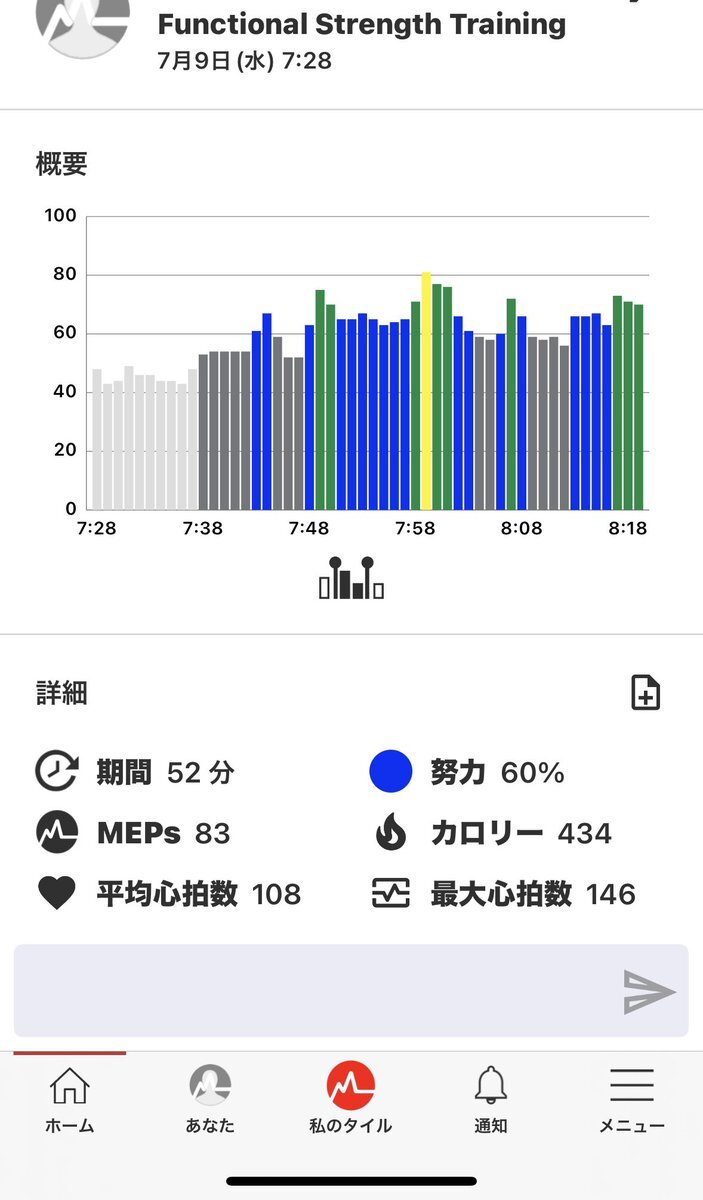703x1200 pixels.
Task: Open the profile avatar beside Functional Strength Training
Action: tap(83, 22)
